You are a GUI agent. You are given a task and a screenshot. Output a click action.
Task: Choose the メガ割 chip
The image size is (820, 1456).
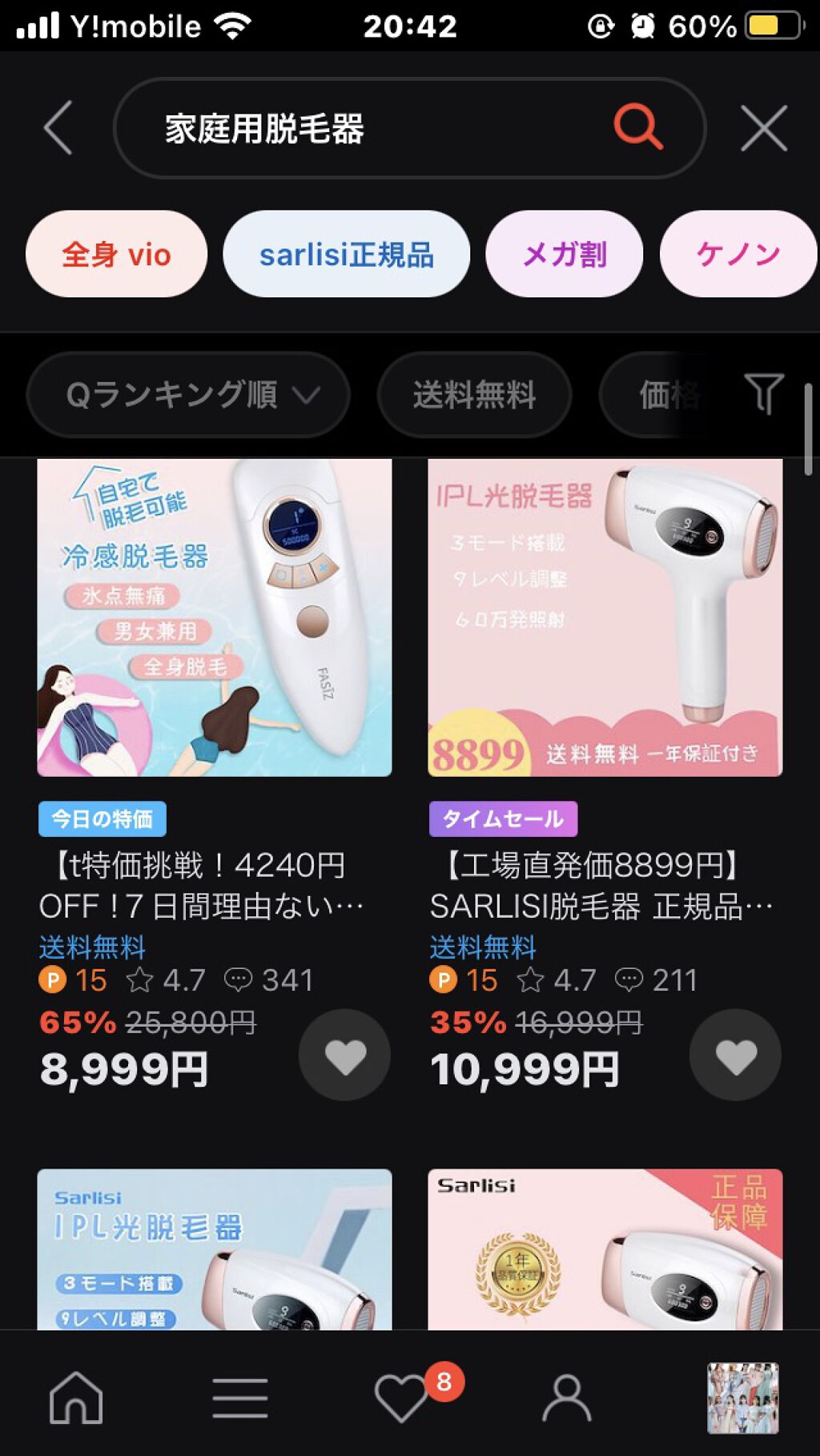tap(565, 255)
